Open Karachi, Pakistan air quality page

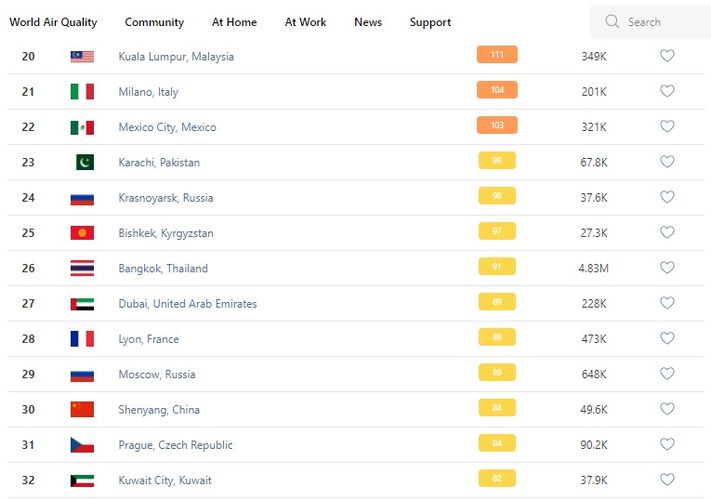point(159,162)
